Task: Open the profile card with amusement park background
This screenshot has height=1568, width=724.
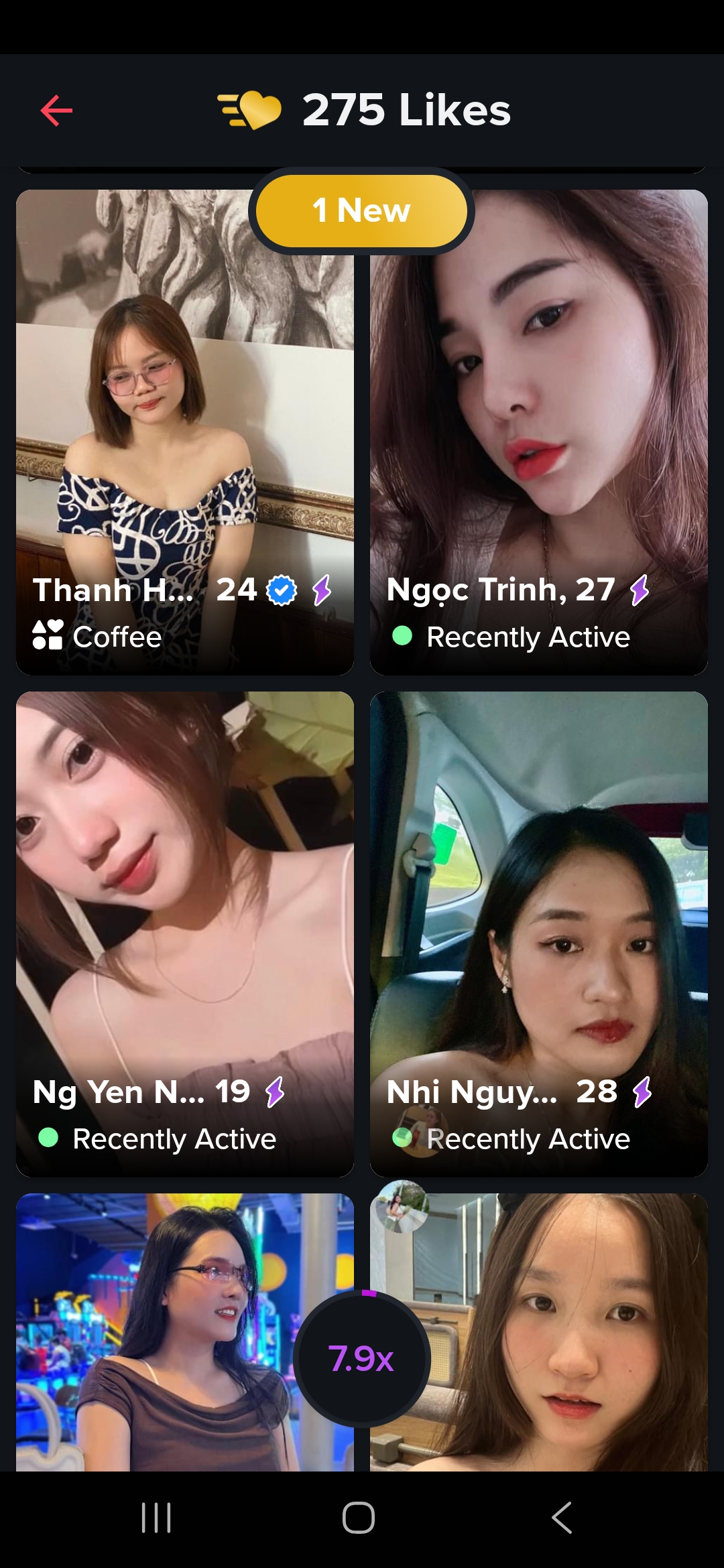Action: pyautogui.click(x=185, y=1332)
